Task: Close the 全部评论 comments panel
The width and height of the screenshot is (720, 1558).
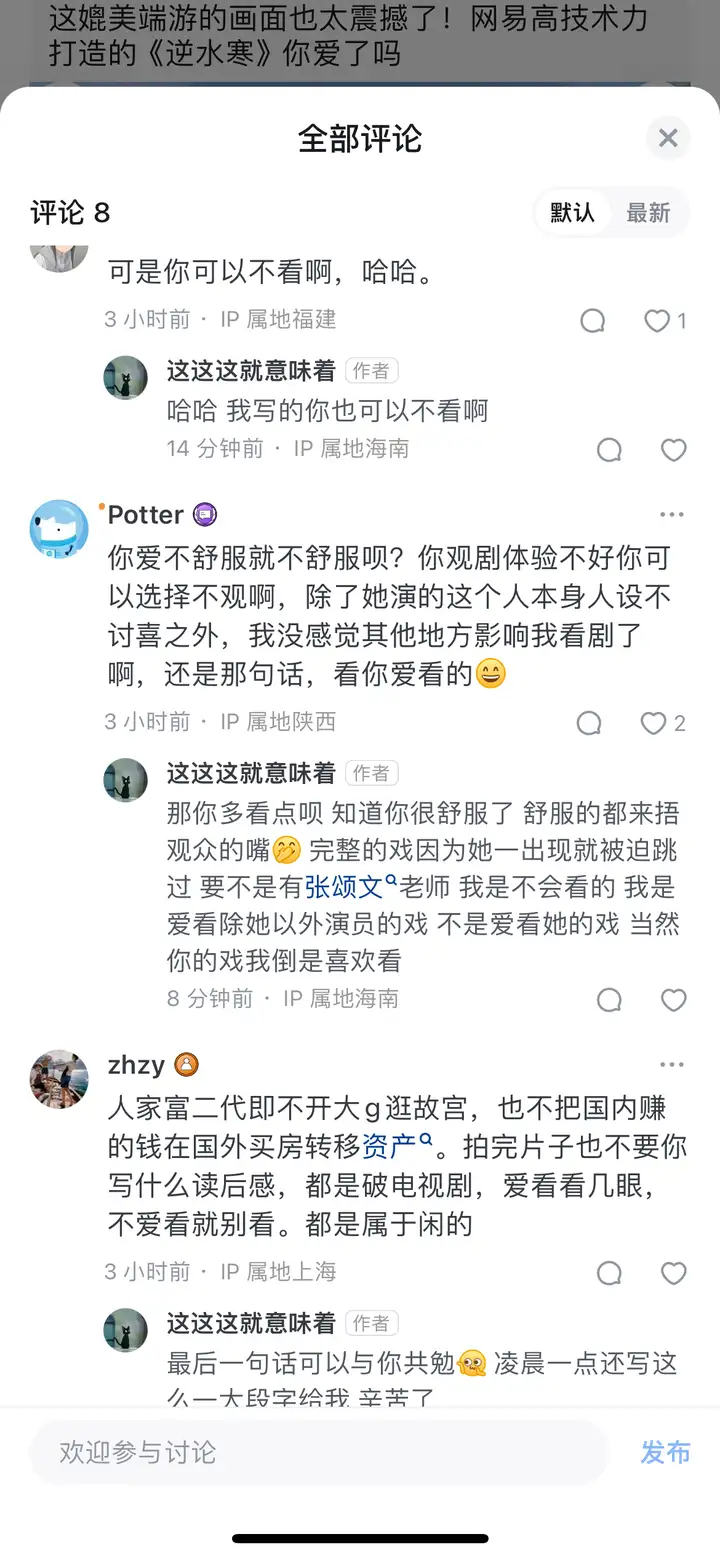Action: (668, 138)
